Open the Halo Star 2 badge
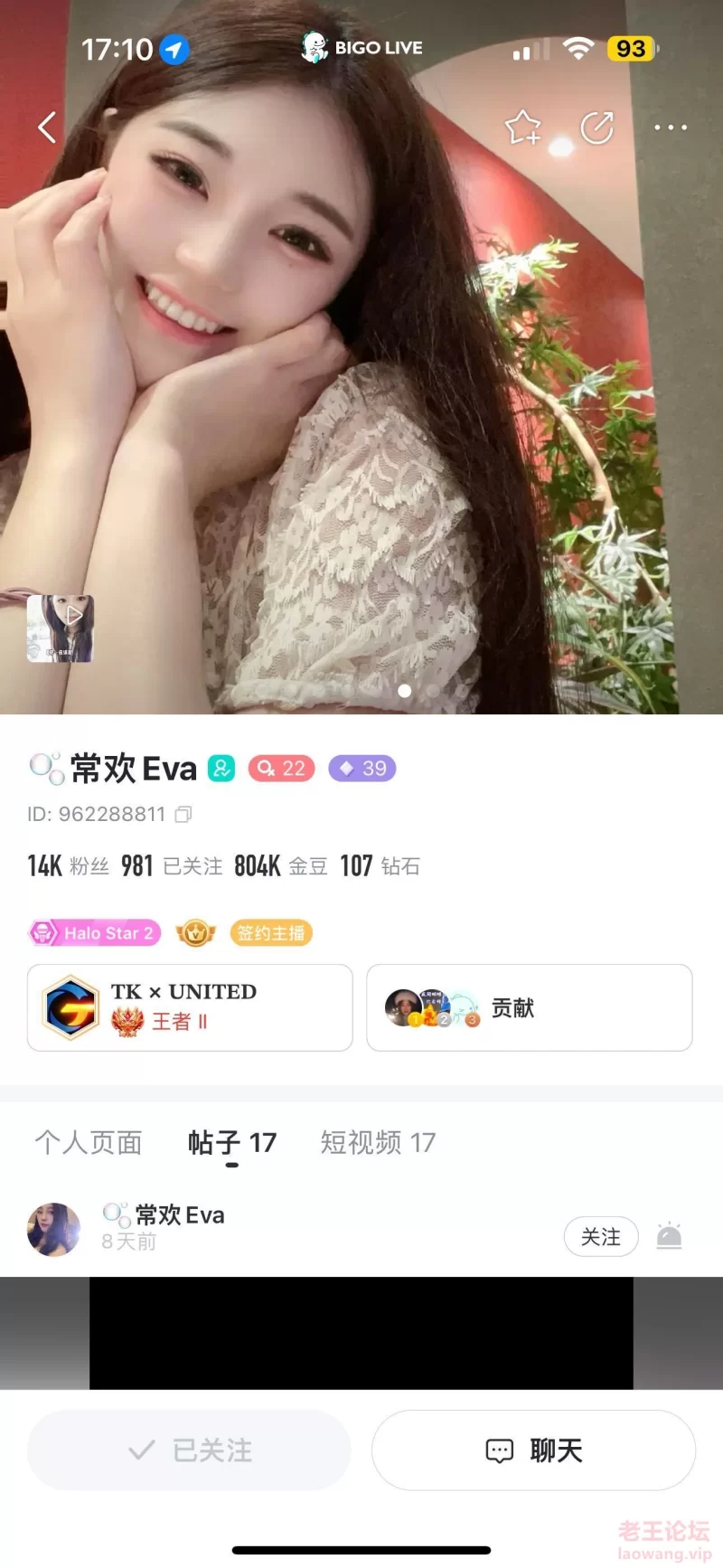The width and height of the screenshot is (723, 1568). 95,933
